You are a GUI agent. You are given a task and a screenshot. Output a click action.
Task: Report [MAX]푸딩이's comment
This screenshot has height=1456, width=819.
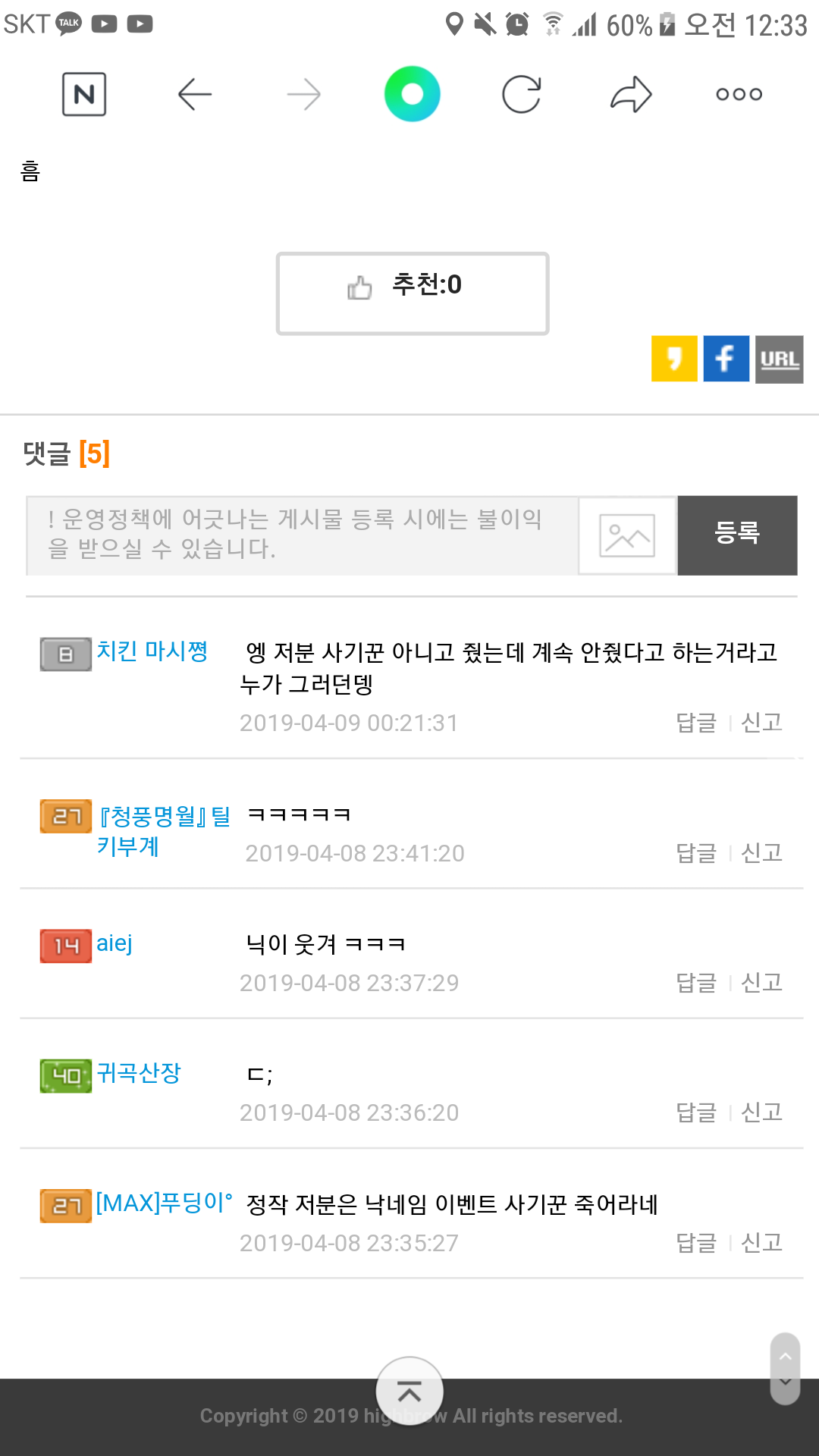coord(761,1243)
